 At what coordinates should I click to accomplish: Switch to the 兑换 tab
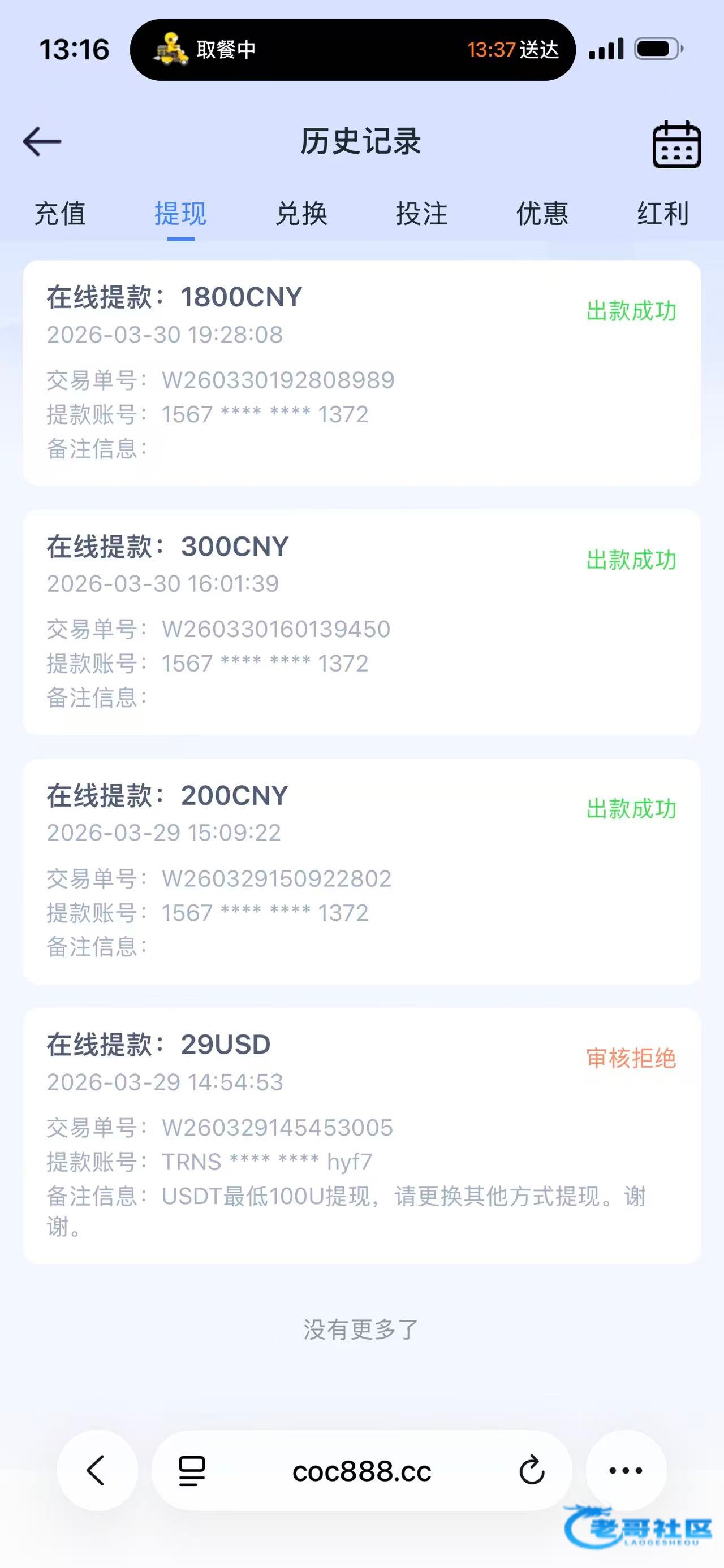301,214
